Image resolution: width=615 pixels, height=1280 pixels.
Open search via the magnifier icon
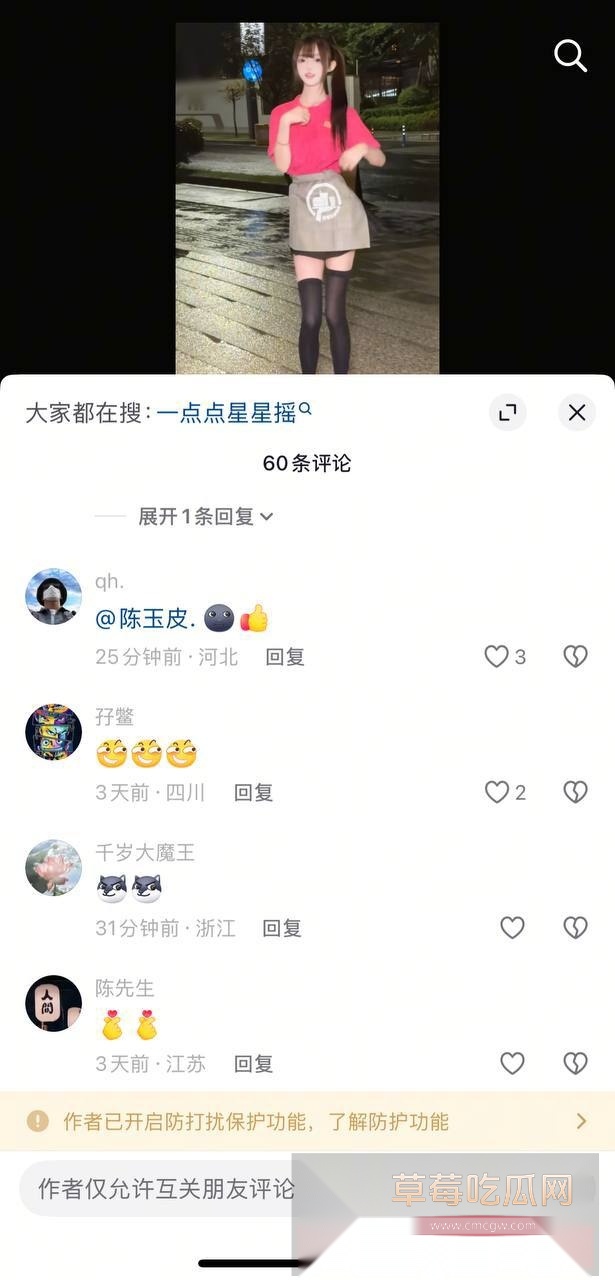tap(570, 56)
